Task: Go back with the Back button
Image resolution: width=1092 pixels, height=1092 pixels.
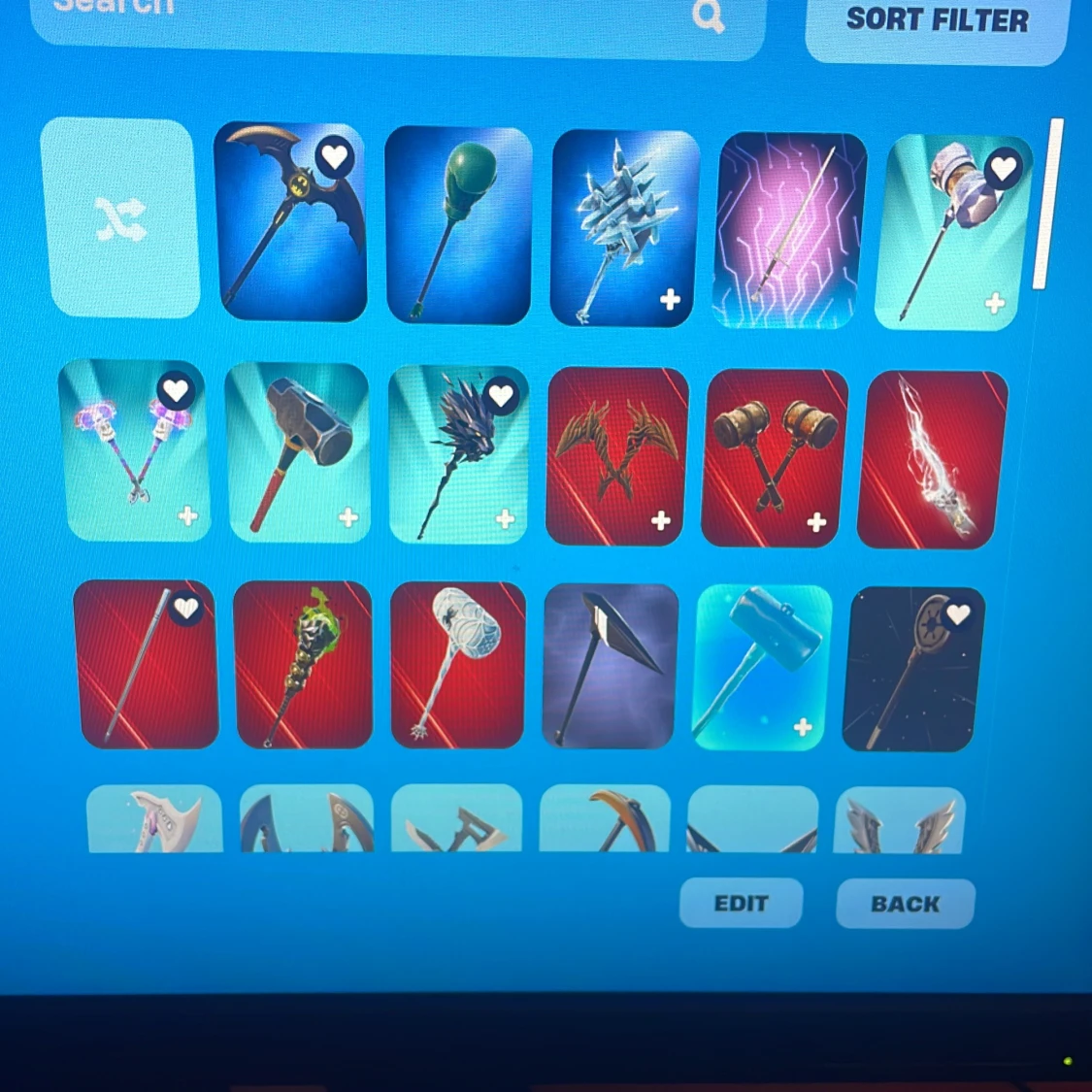Action: coord(906,904)
